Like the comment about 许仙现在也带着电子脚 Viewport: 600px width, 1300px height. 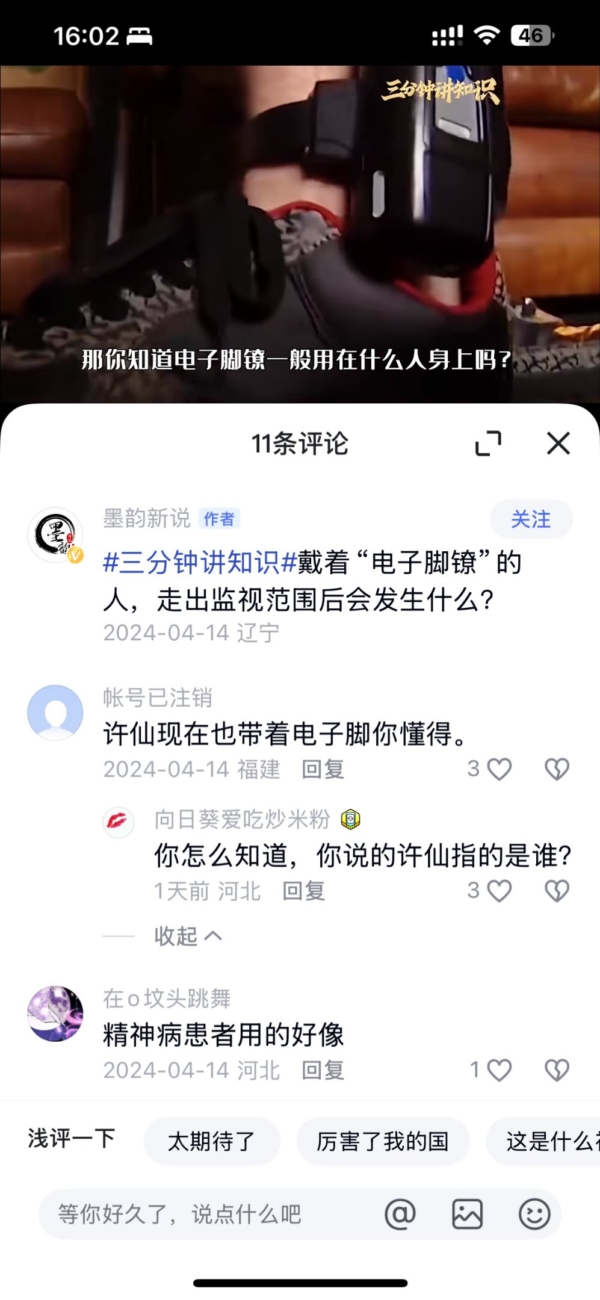coord(499,769)
